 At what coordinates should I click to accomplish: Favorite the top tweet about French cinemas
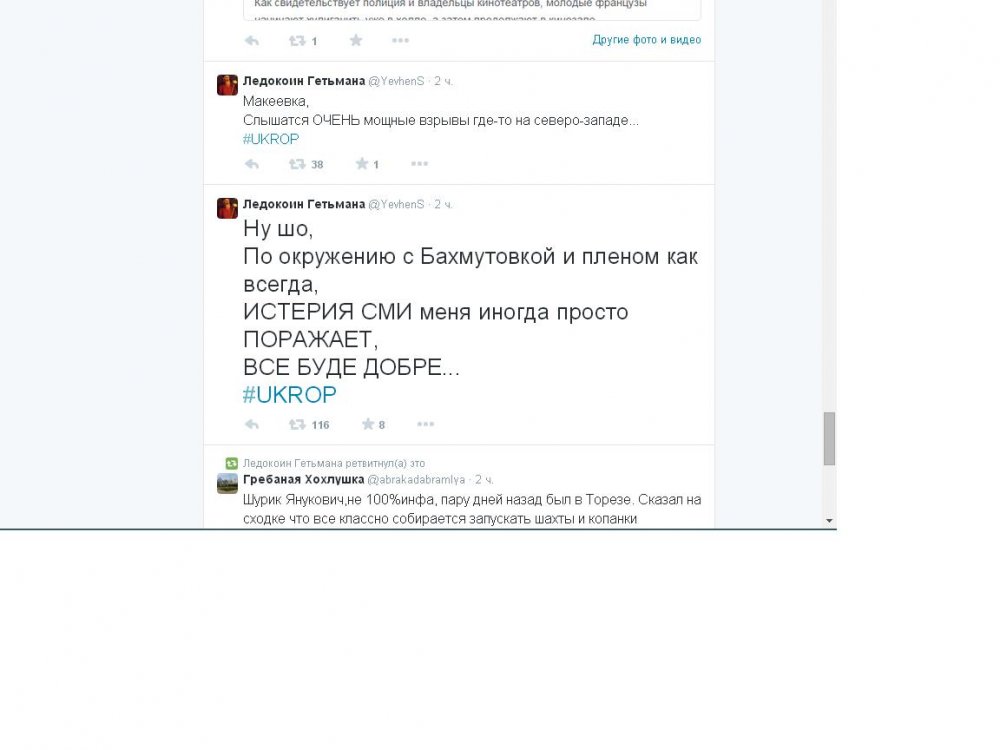point(355,41)
